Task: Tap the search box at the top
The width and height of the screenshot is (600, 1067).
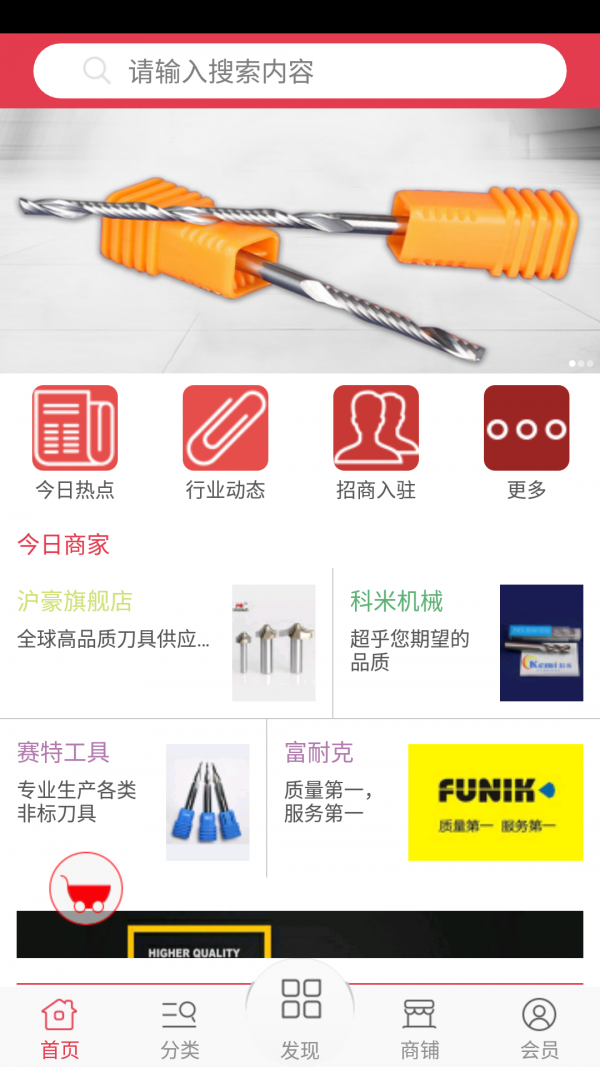Action: point(300,71)
